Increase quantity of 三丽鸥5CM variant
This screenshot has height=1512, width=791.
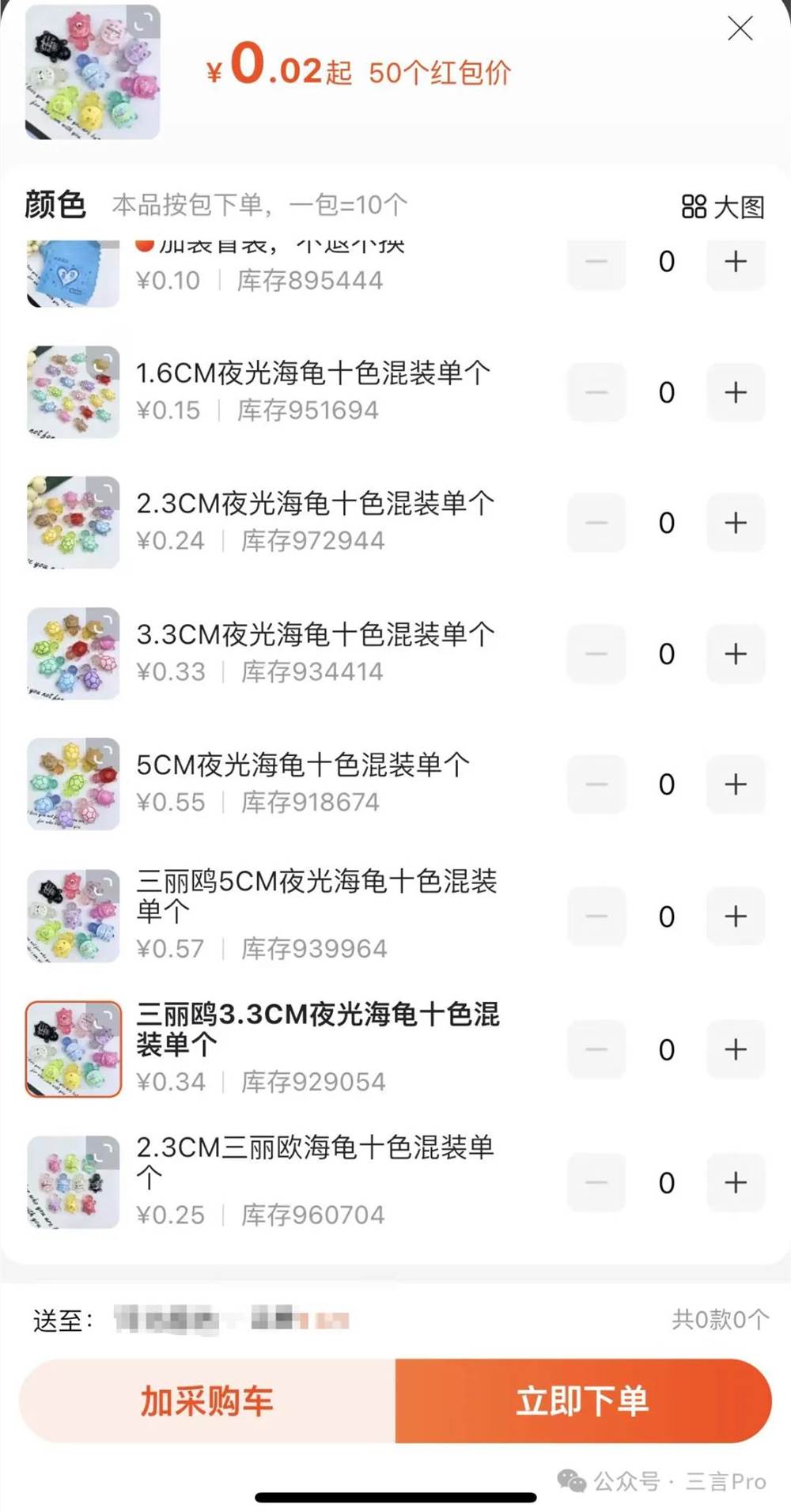(x=736, y=916)
